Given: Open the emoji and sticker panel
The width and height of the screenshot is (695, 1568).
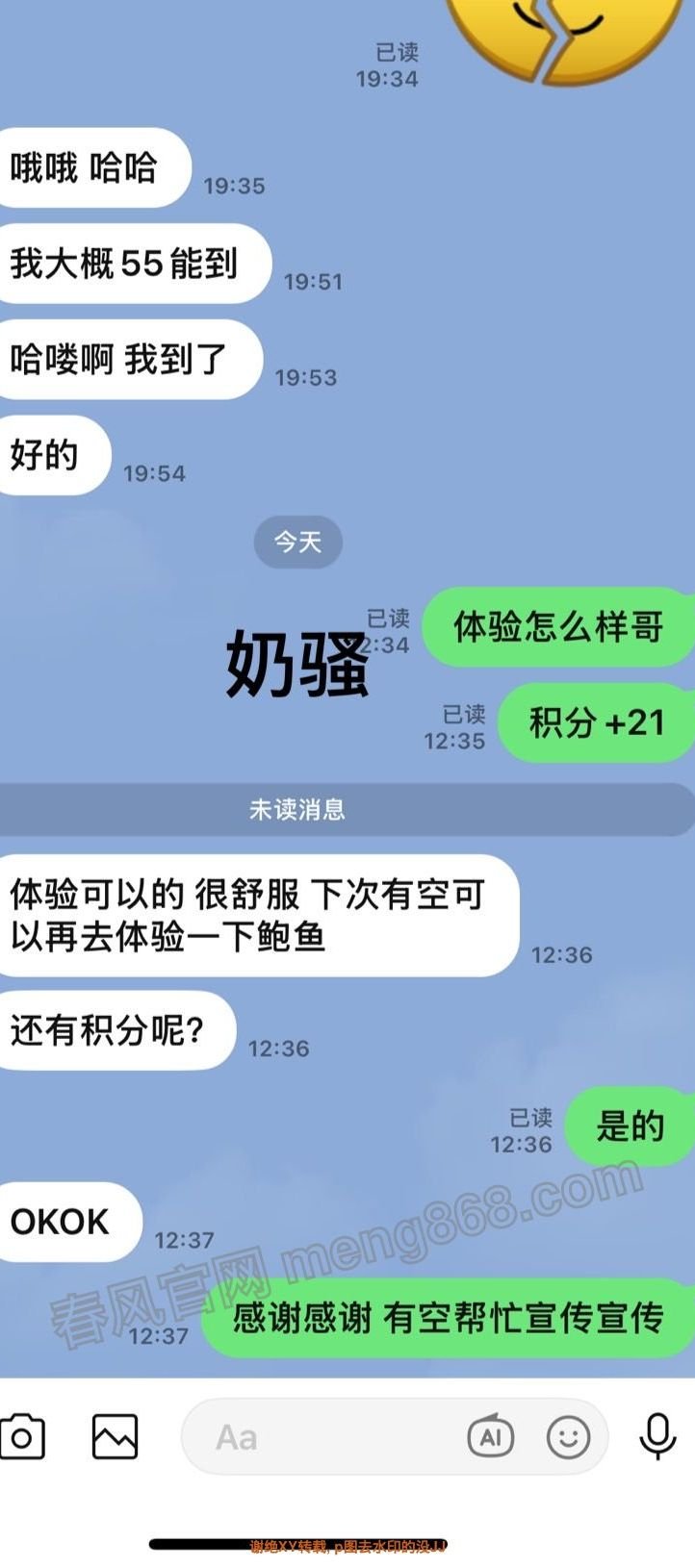Looking at the screenshot, I should tap(568, 1437).
